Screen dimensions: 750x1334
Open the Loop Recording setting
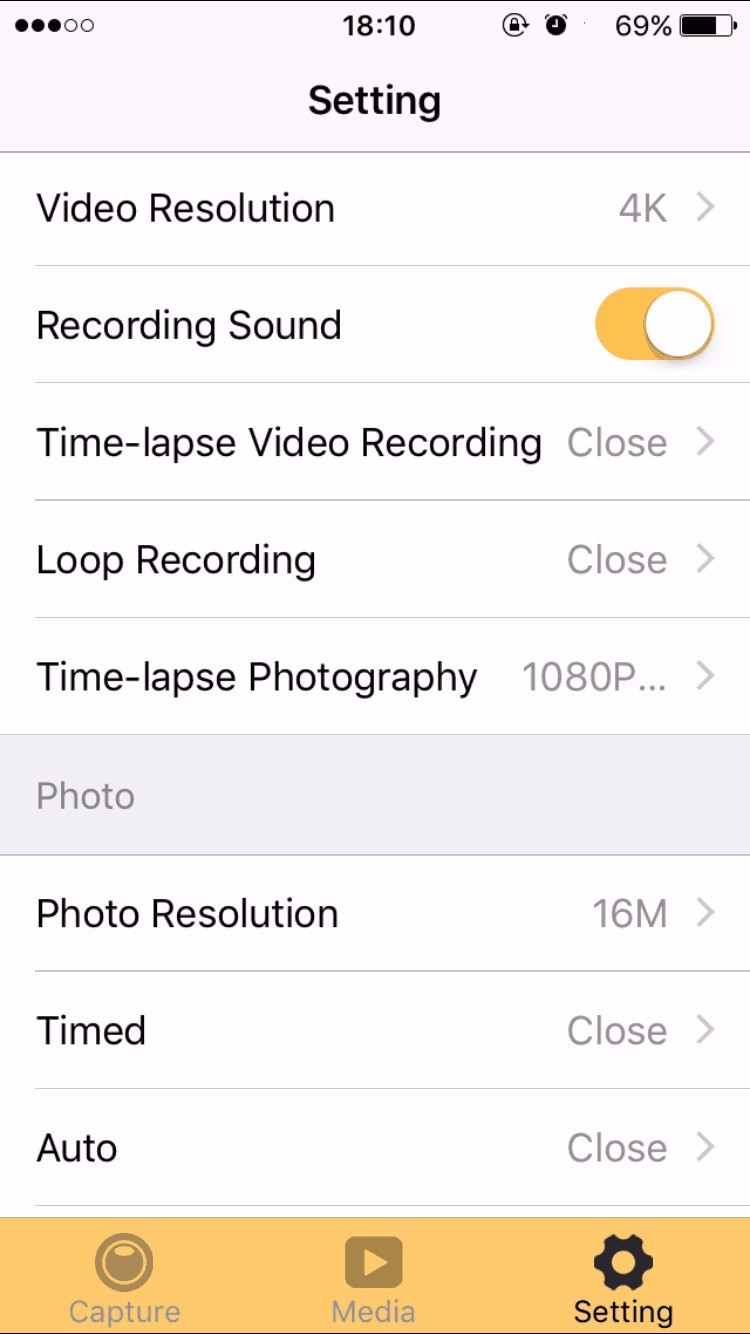(375, 560)
